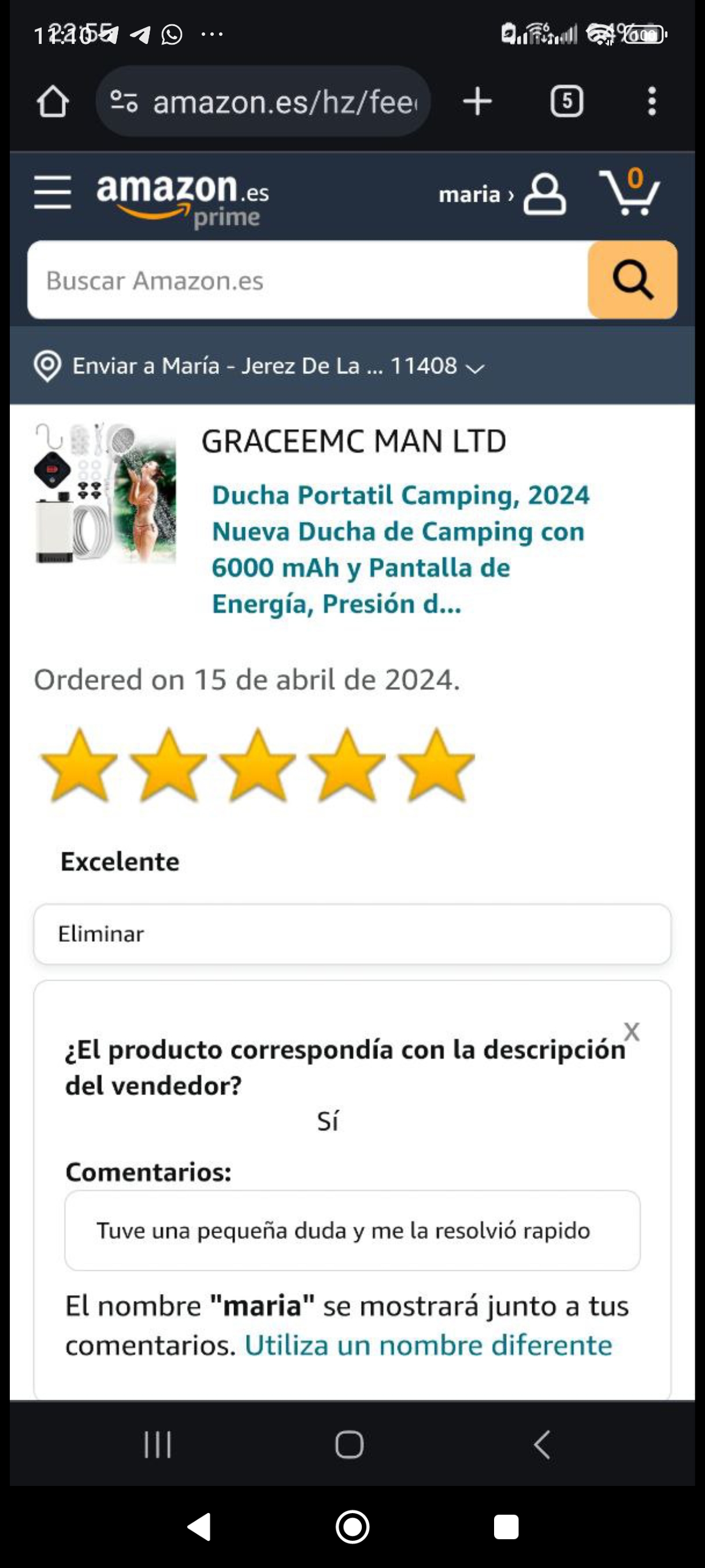This screenshot has width=705, height=1568.
Task: Go to the browser home page
Action: click(x=53, y=102)
